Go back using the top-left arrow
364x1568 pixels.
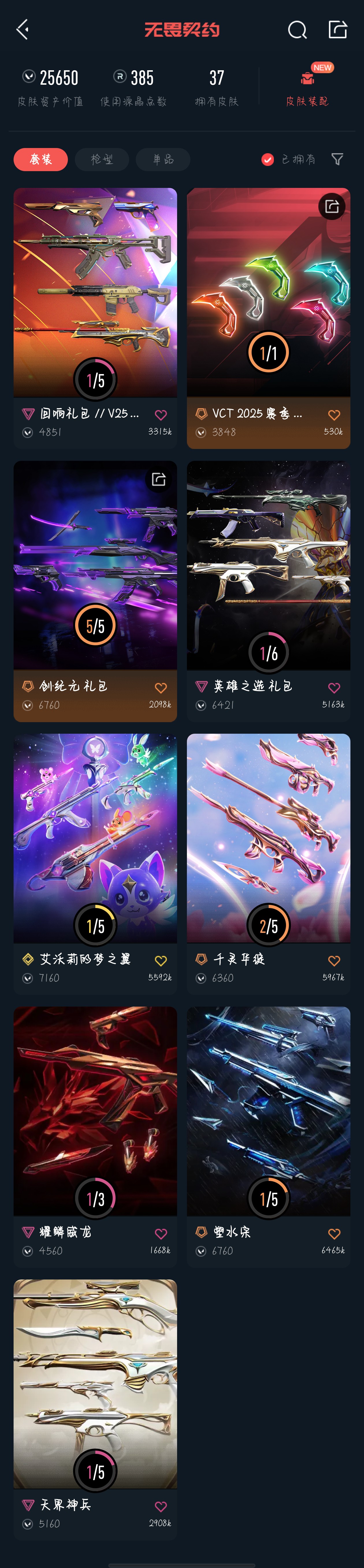click(23, 29)
